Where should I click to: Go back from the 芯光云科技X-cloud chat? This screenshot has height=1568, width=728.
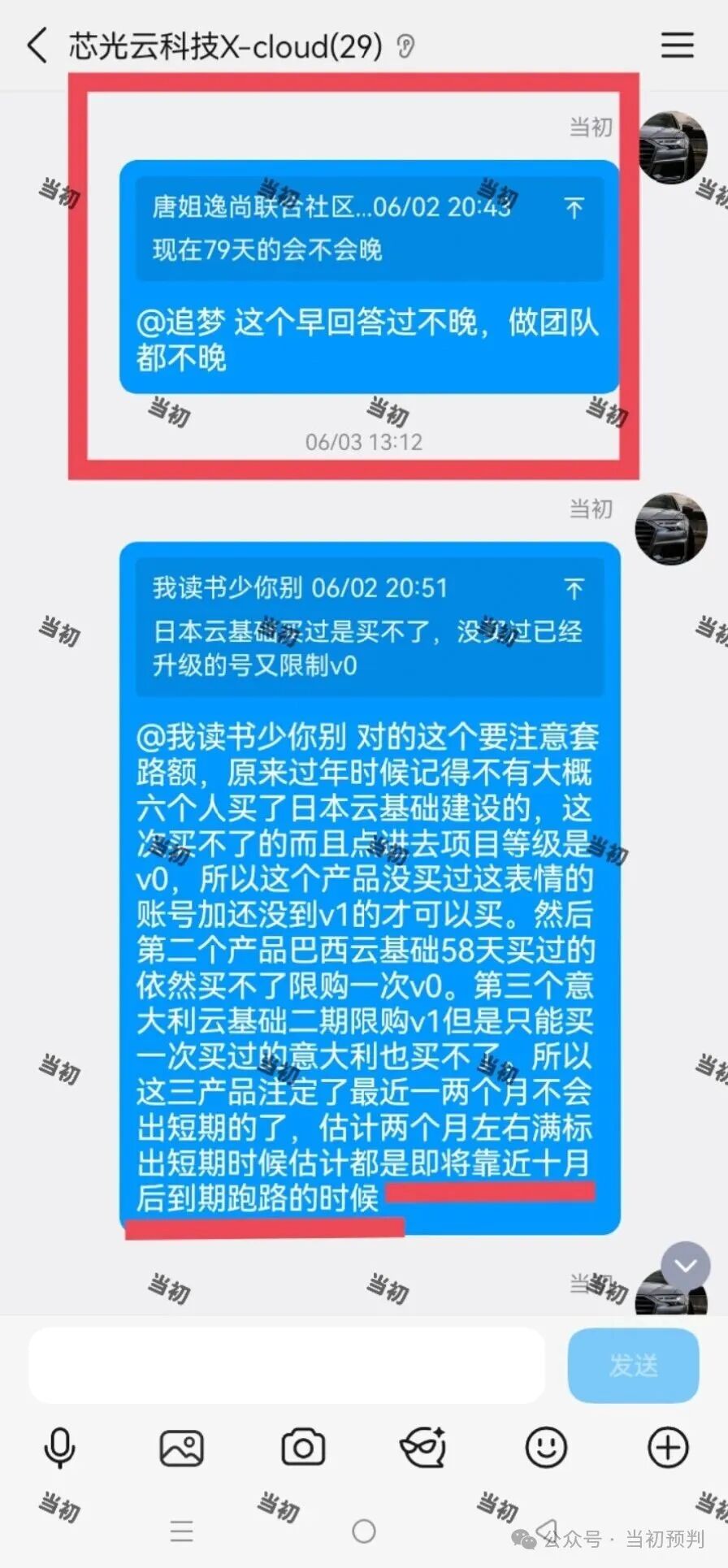point(37,45)
